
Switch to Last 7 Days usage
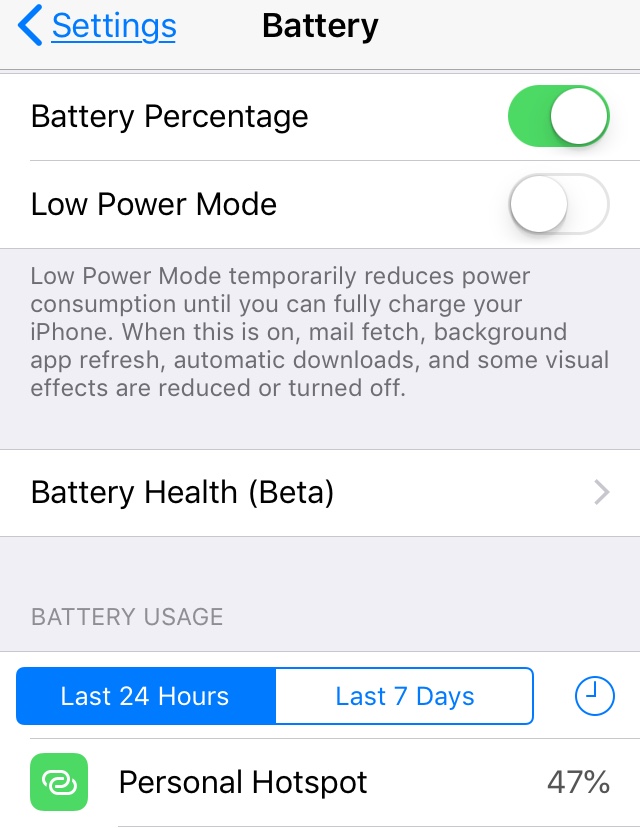point(404,696)
